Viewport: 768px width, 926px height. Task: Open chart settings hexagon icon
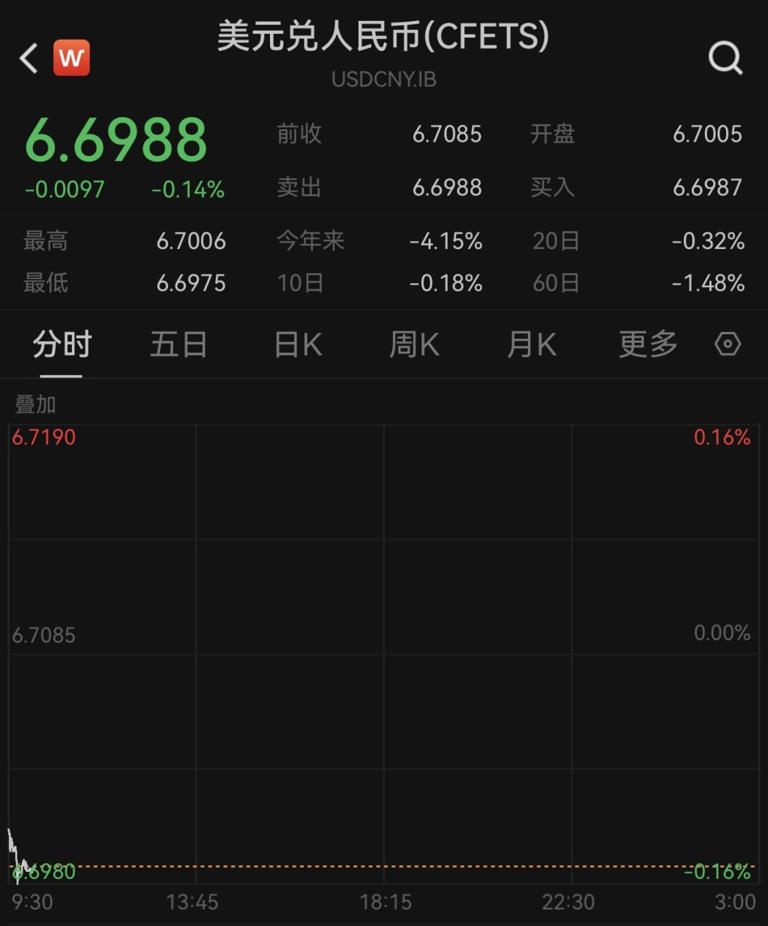[x=727, y=344]
